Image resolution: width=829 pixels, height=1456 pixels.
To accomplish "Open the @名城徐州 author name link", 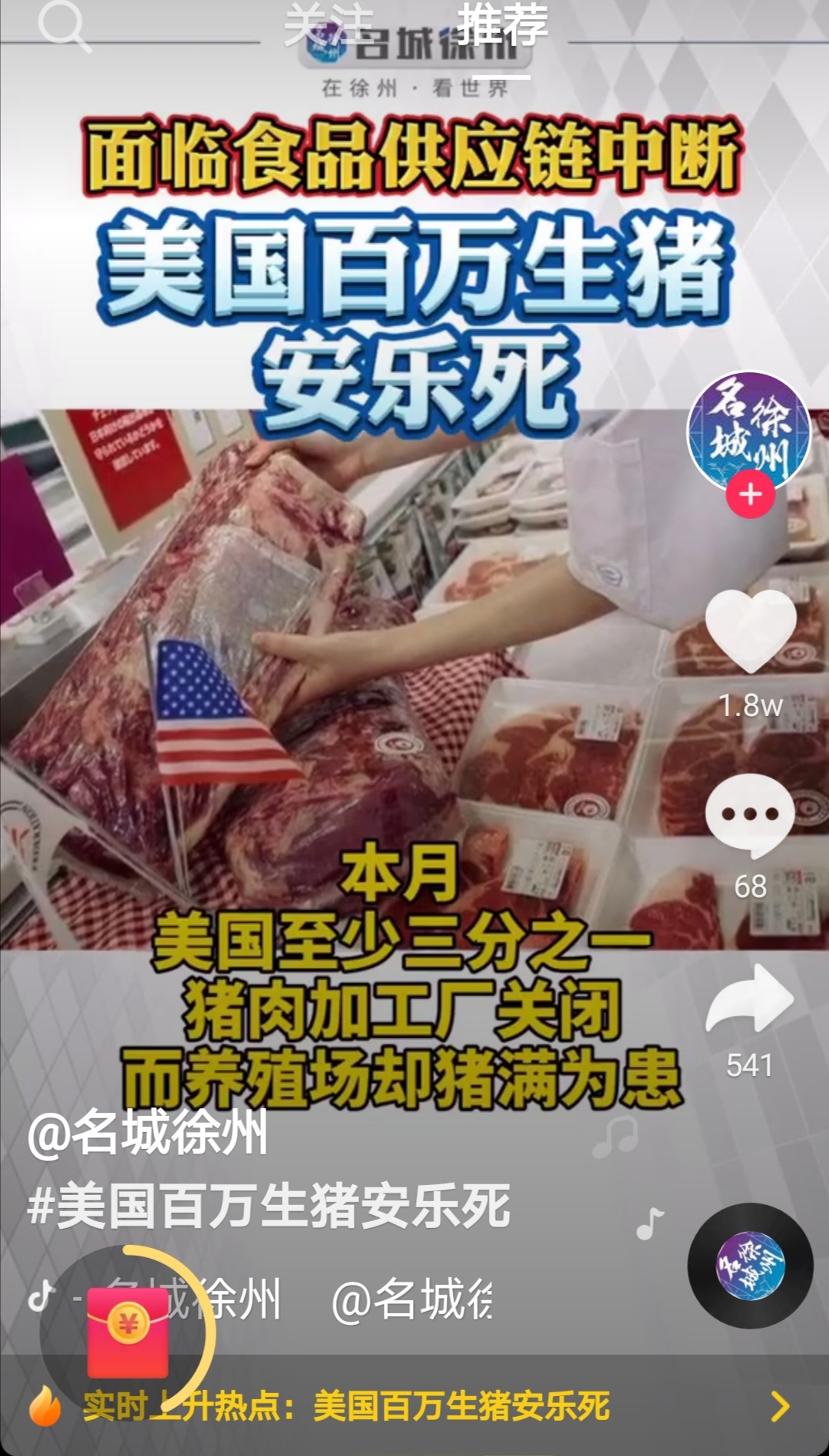I will coord(147,1133).
